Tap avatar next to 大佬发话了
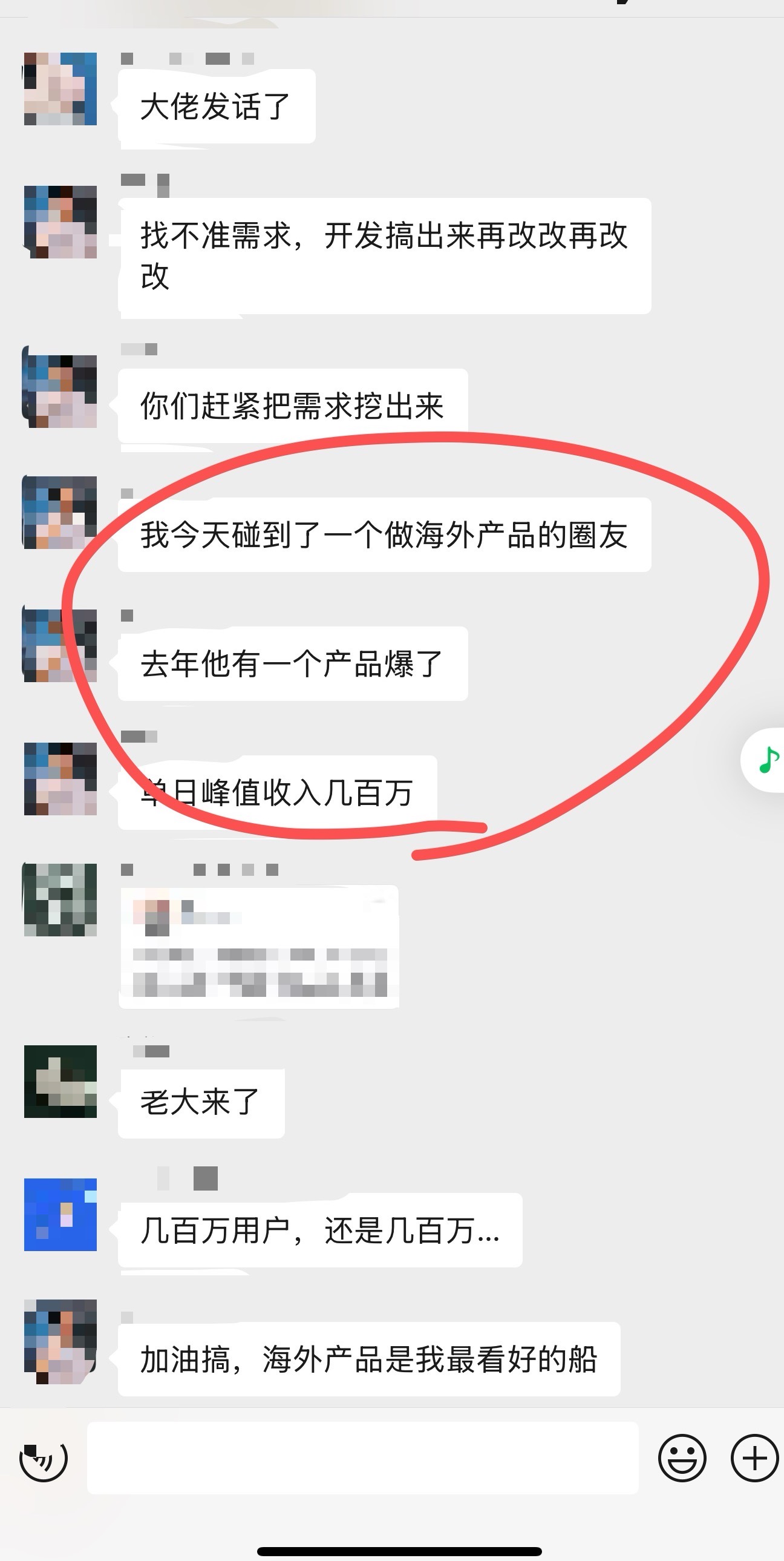 60,89
